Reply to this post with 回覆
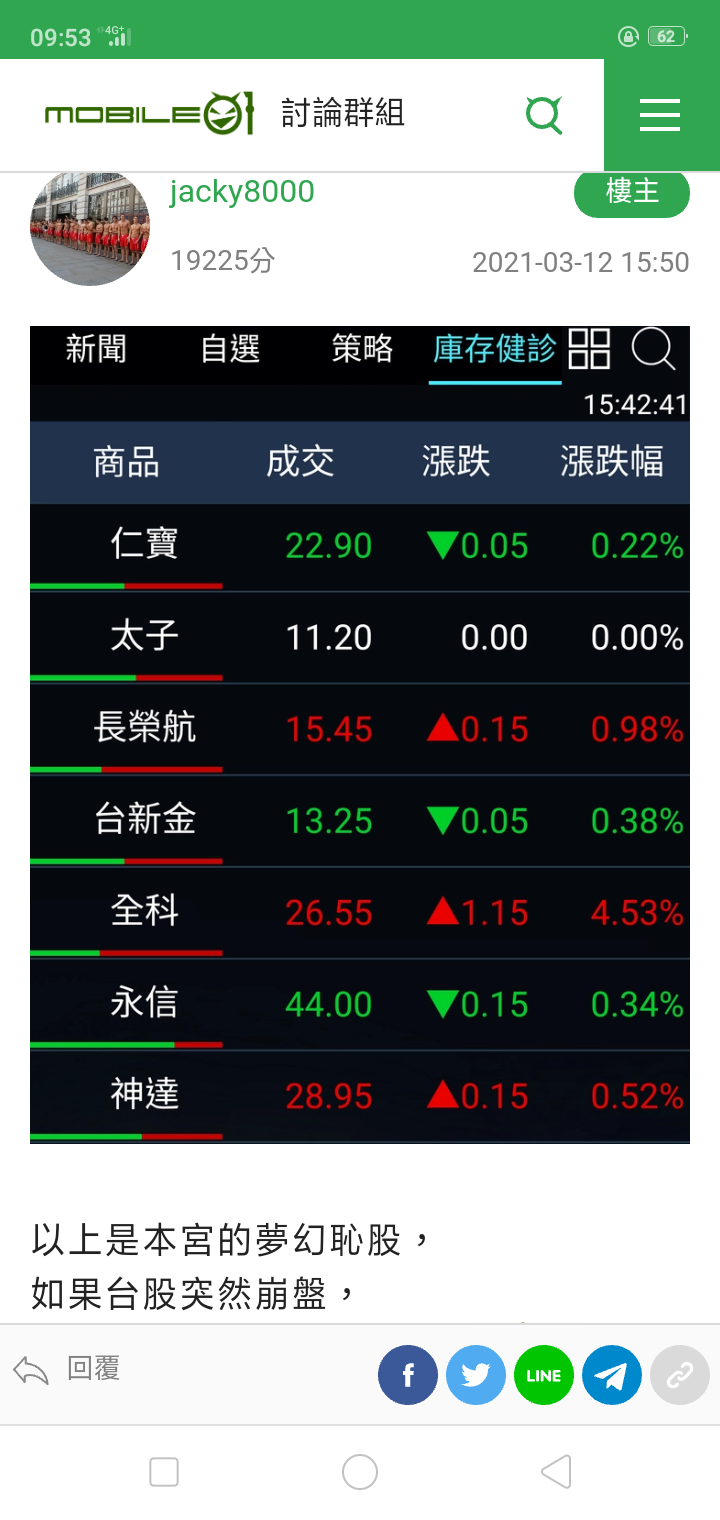Viewport: 720px width, 1520px height. (68, 1370)
